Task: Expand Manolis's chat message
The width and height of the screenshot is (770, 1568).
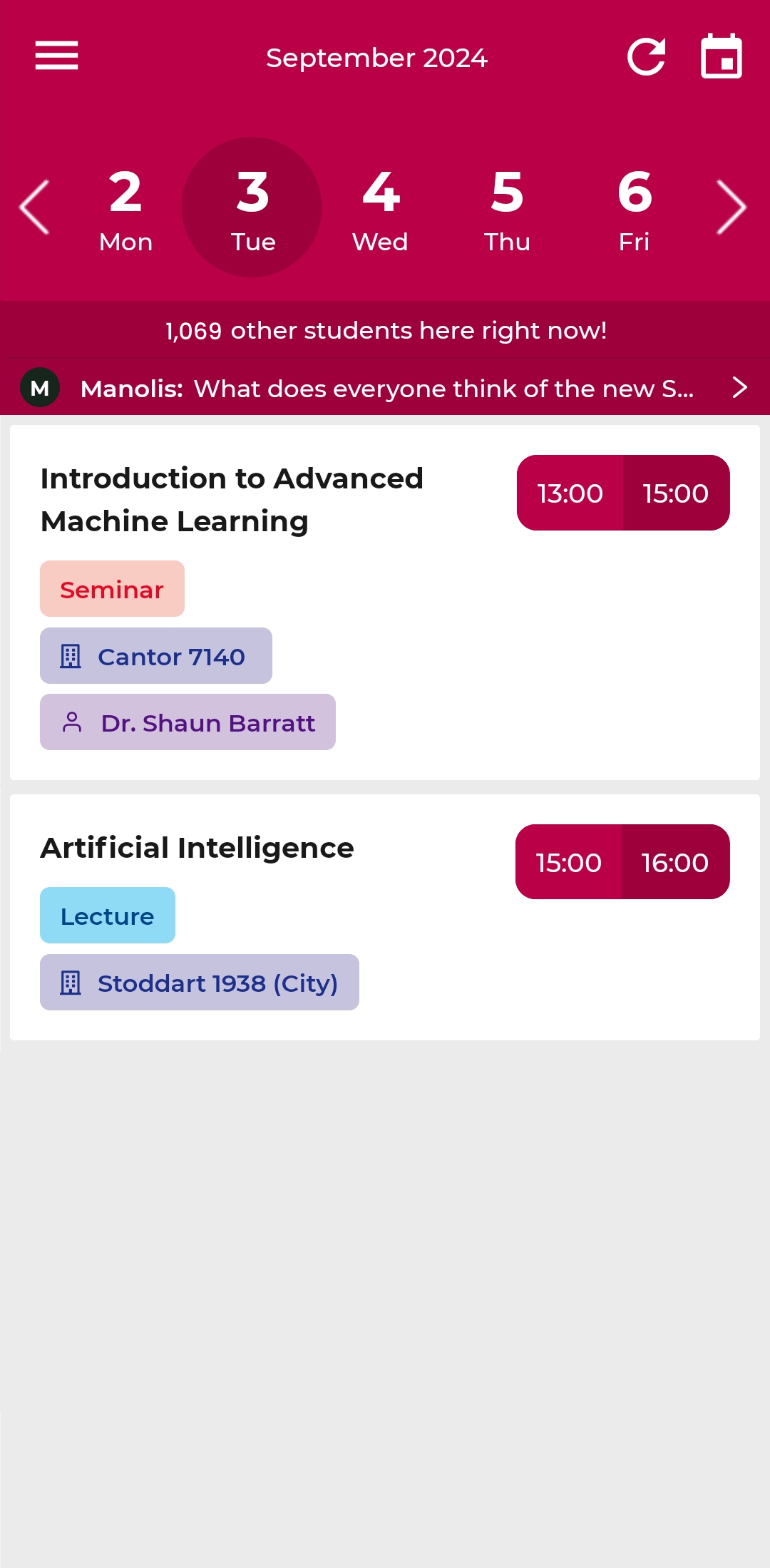Action: tap(738, 389)
